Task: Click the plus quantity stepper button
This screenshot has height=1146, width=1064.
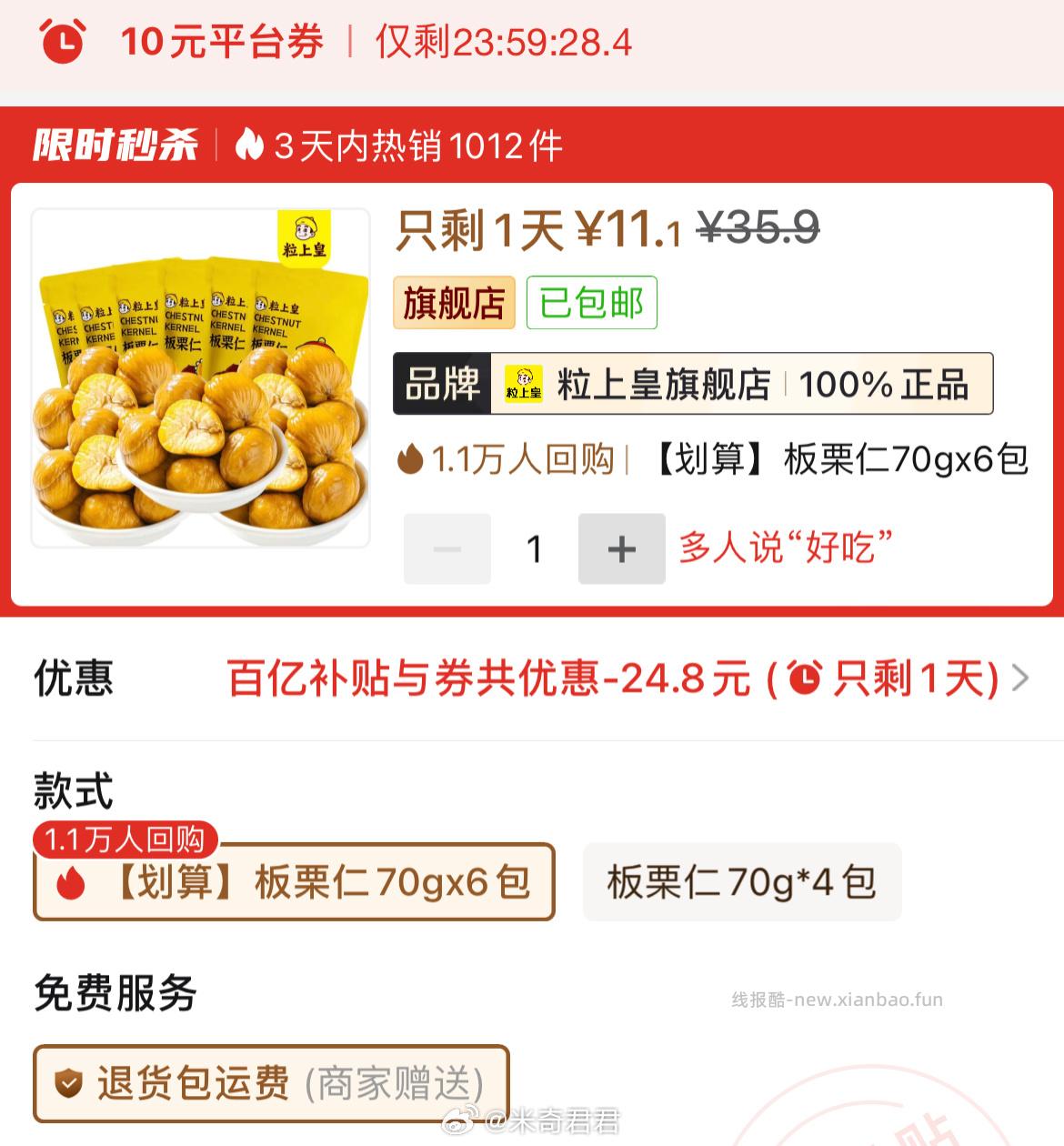Action: coord(621,548)
